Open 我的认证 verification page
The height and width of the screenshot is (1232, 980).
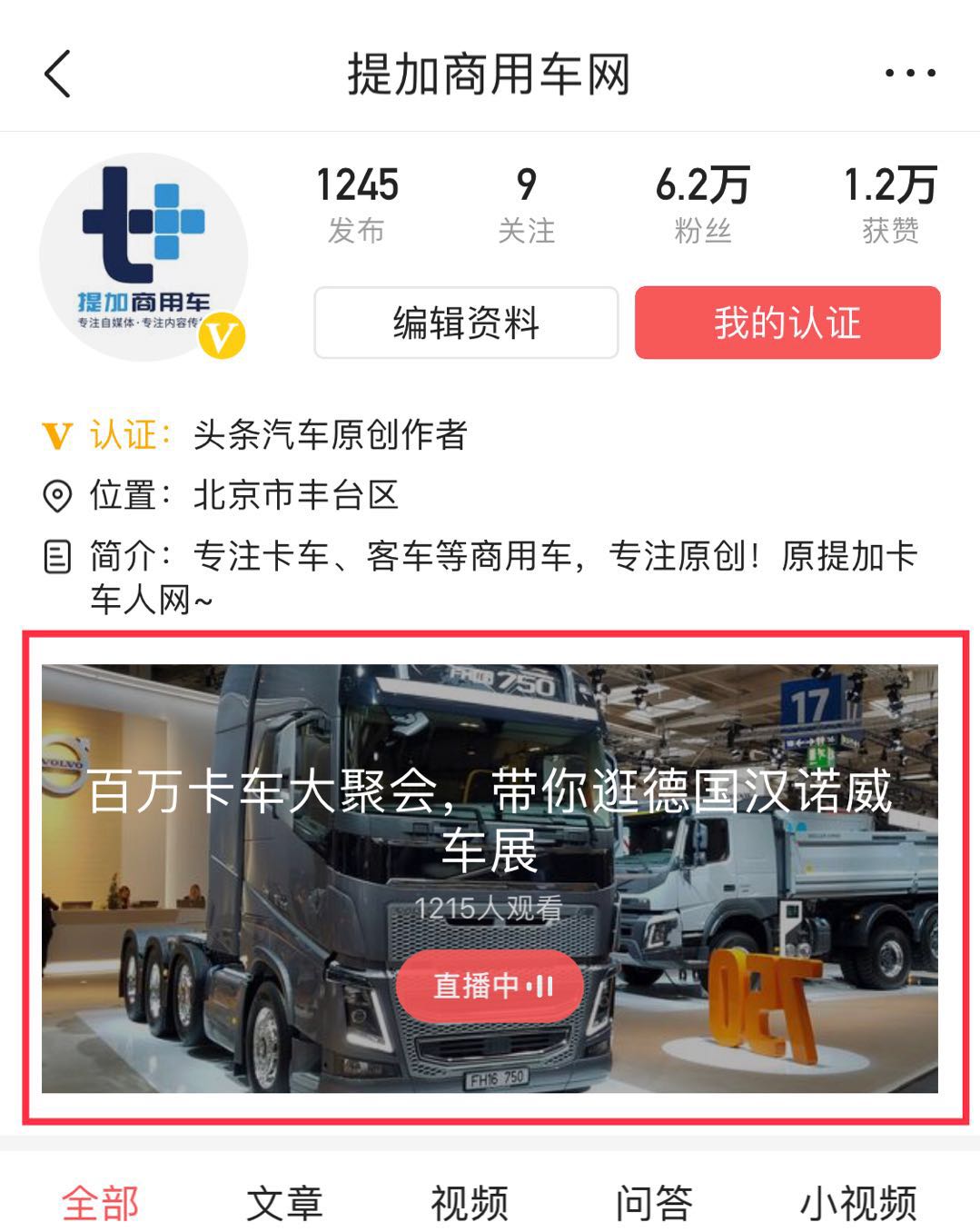[787, 323]
